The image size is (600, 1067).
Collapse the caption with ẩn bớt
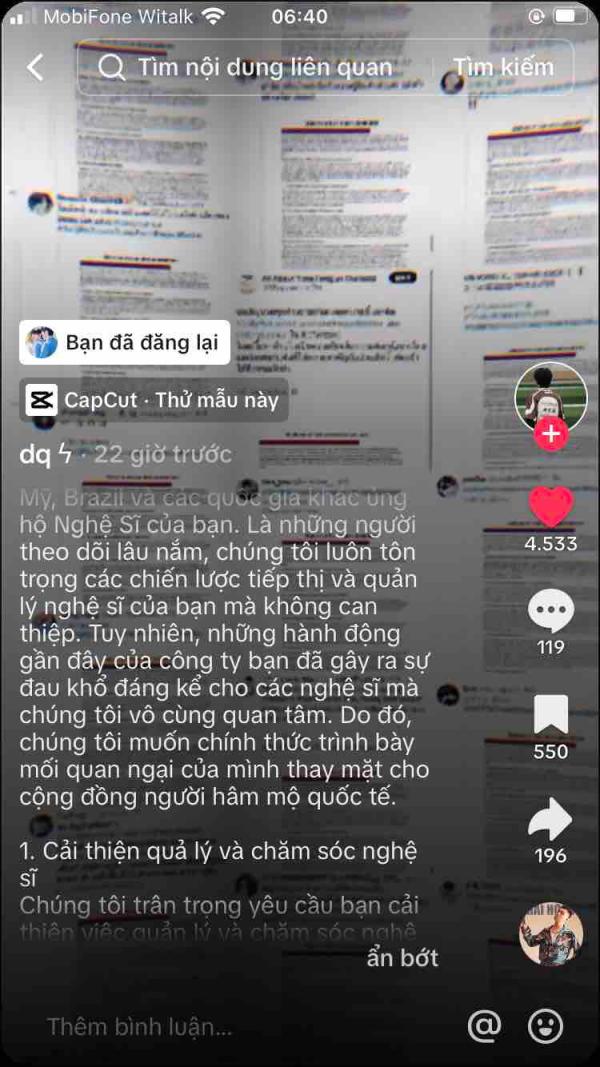(x=402, y=957)
